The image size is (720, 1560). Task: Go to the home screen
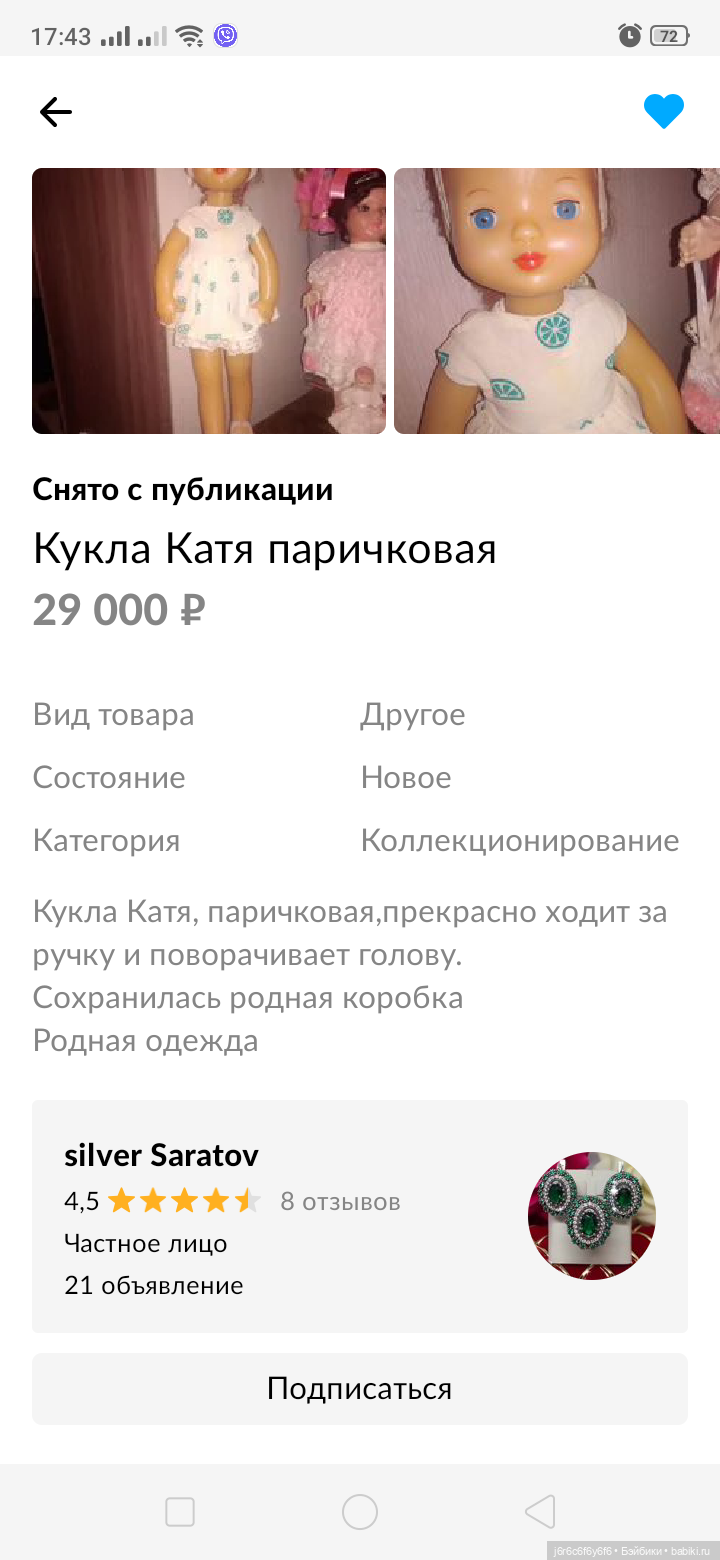coord(360,1512)
